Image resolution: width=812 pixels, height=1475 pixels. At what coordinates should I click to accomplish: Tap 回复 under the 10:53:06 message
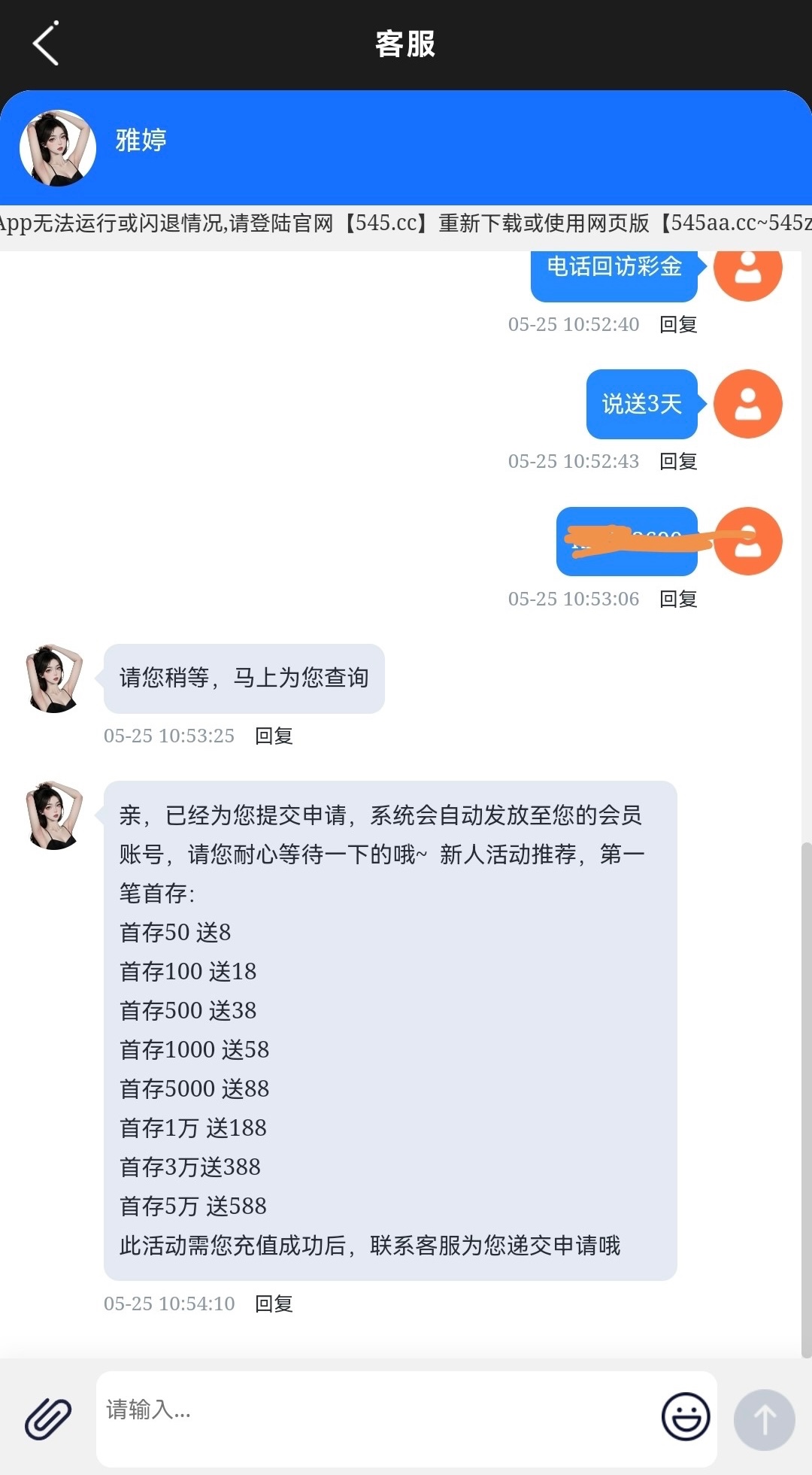coord(677,599)
